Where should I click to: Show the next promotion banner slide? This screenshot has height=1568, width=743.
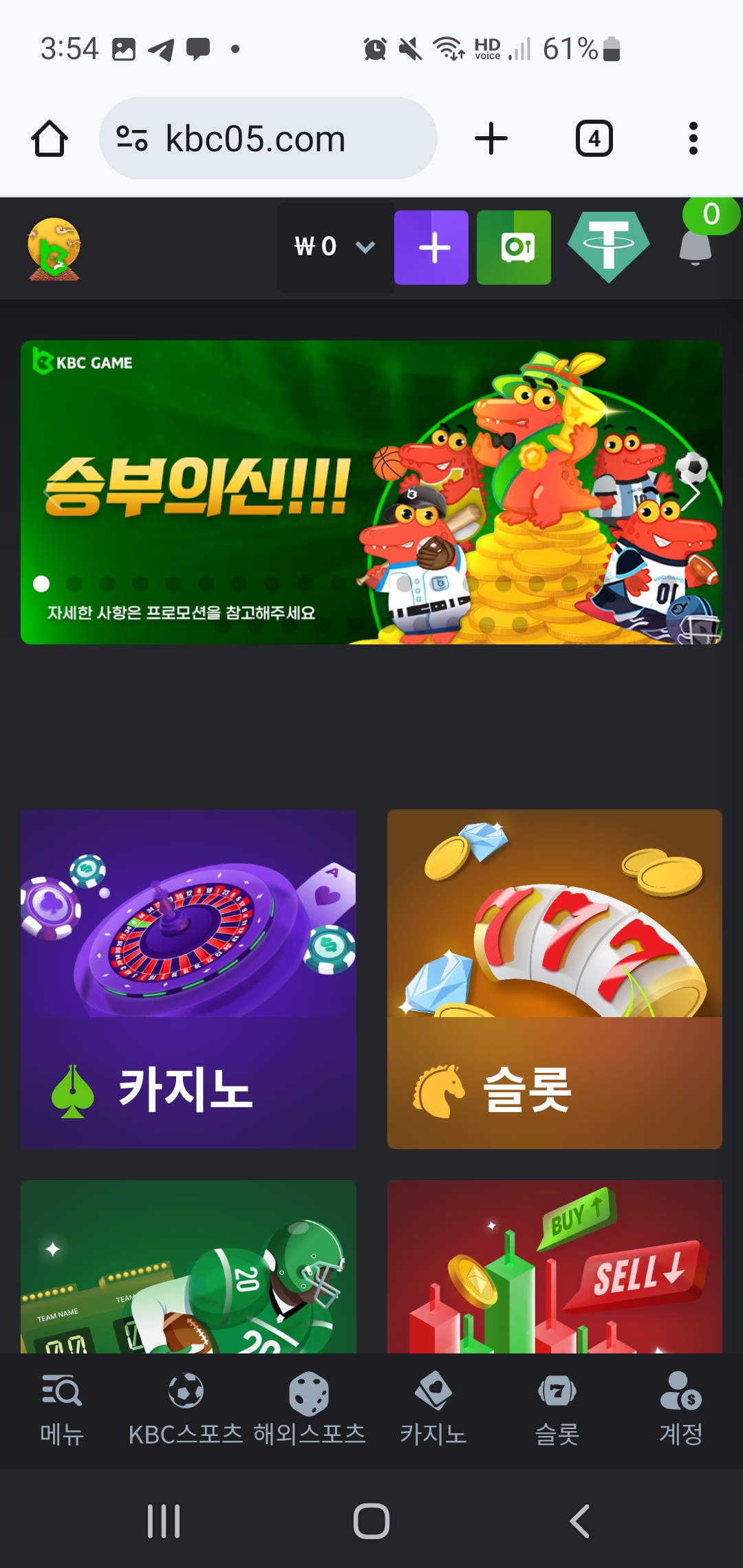point(691,493)
